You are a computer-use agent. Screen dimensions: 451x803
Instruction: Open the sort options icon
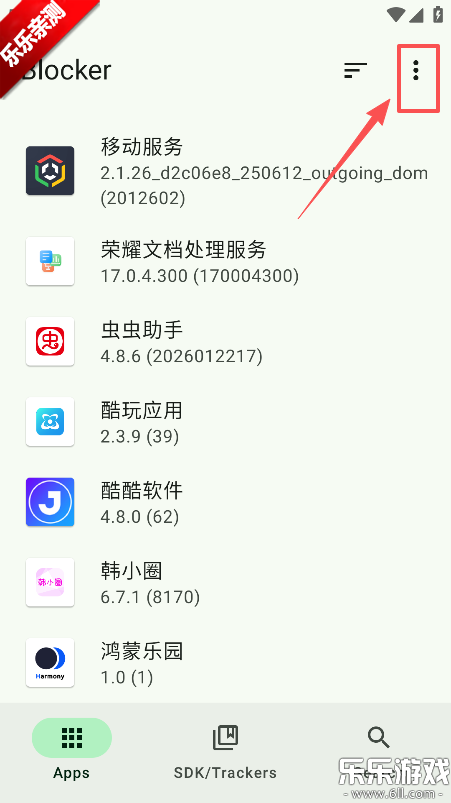[355, 70]
